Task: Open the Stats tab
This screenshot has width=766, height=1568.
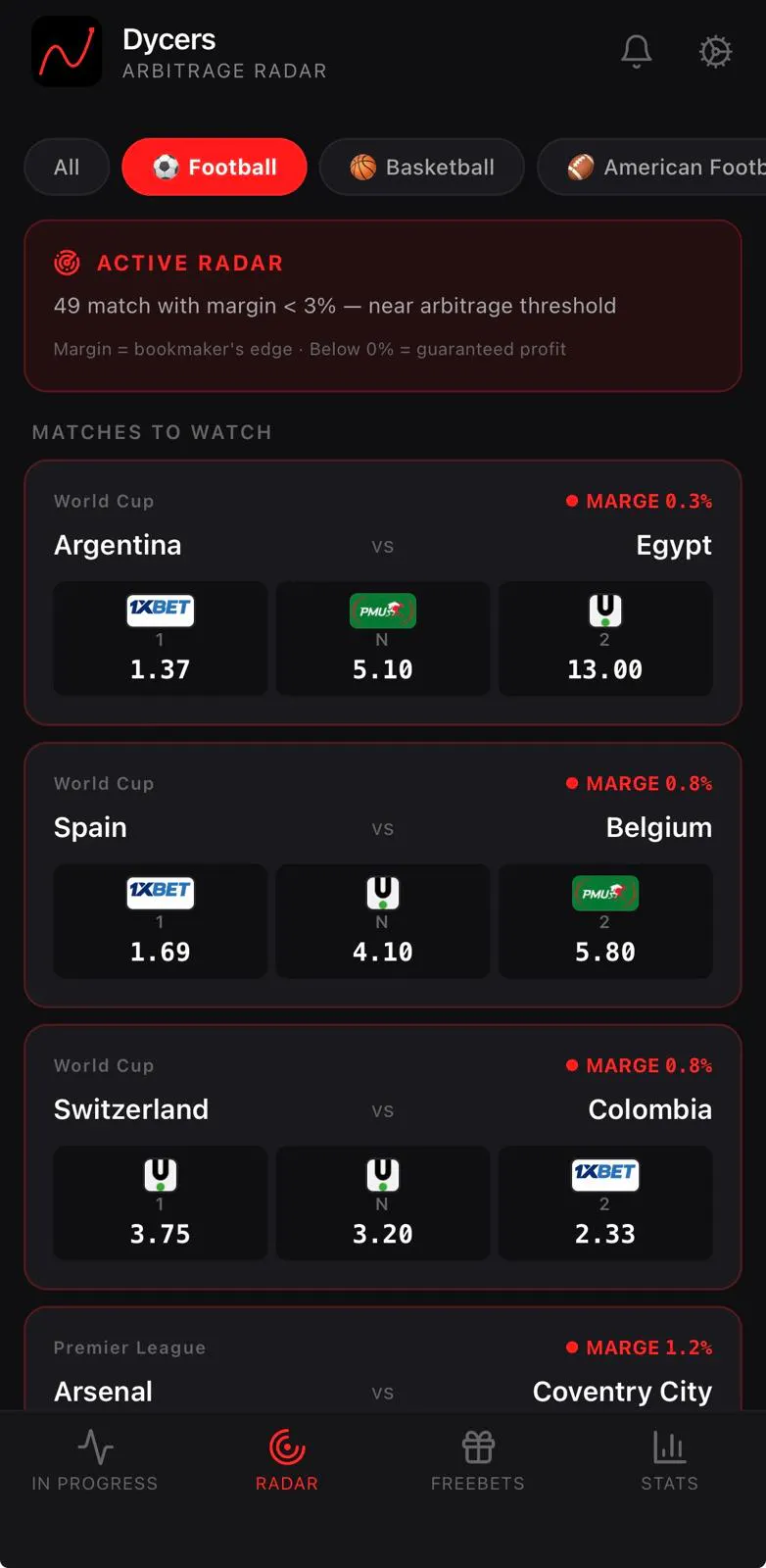Action: click(670, 1460)
